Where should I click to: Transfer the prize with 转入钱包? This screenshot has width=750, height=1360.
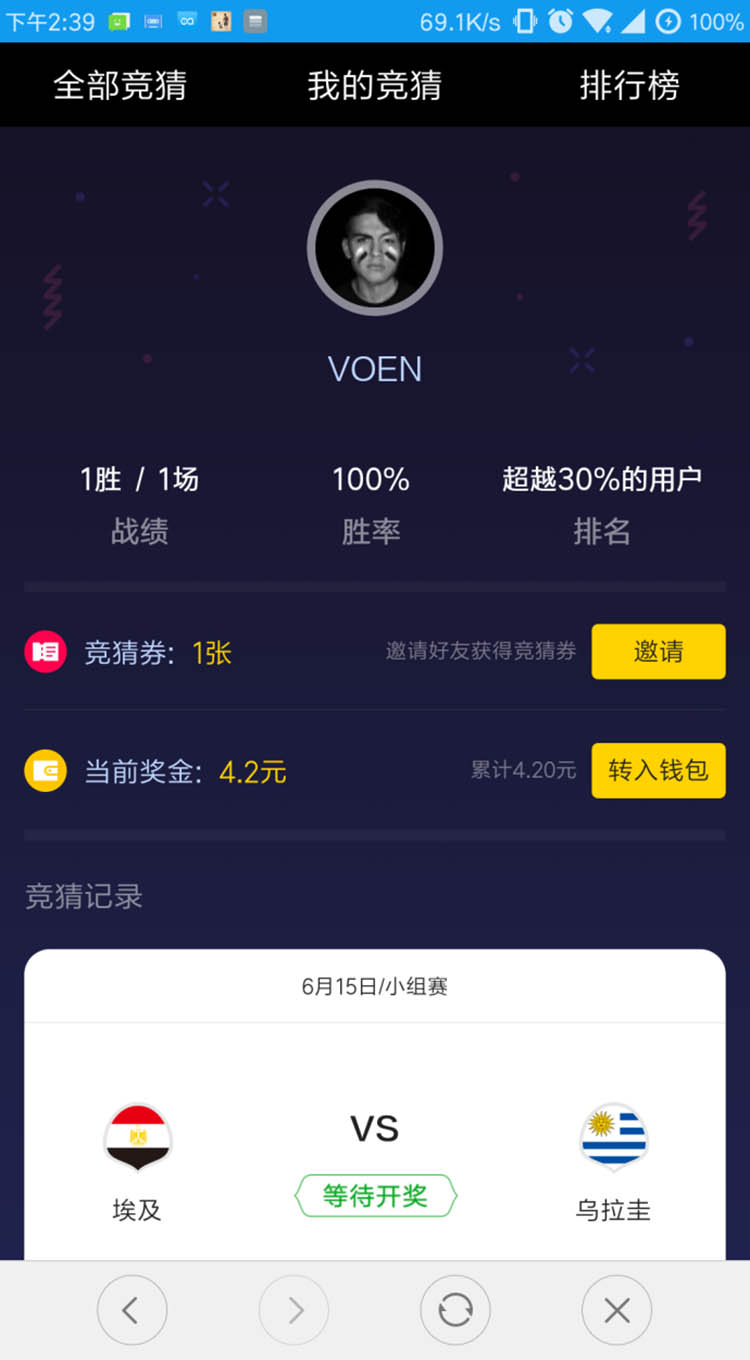[x=658, y=770]
